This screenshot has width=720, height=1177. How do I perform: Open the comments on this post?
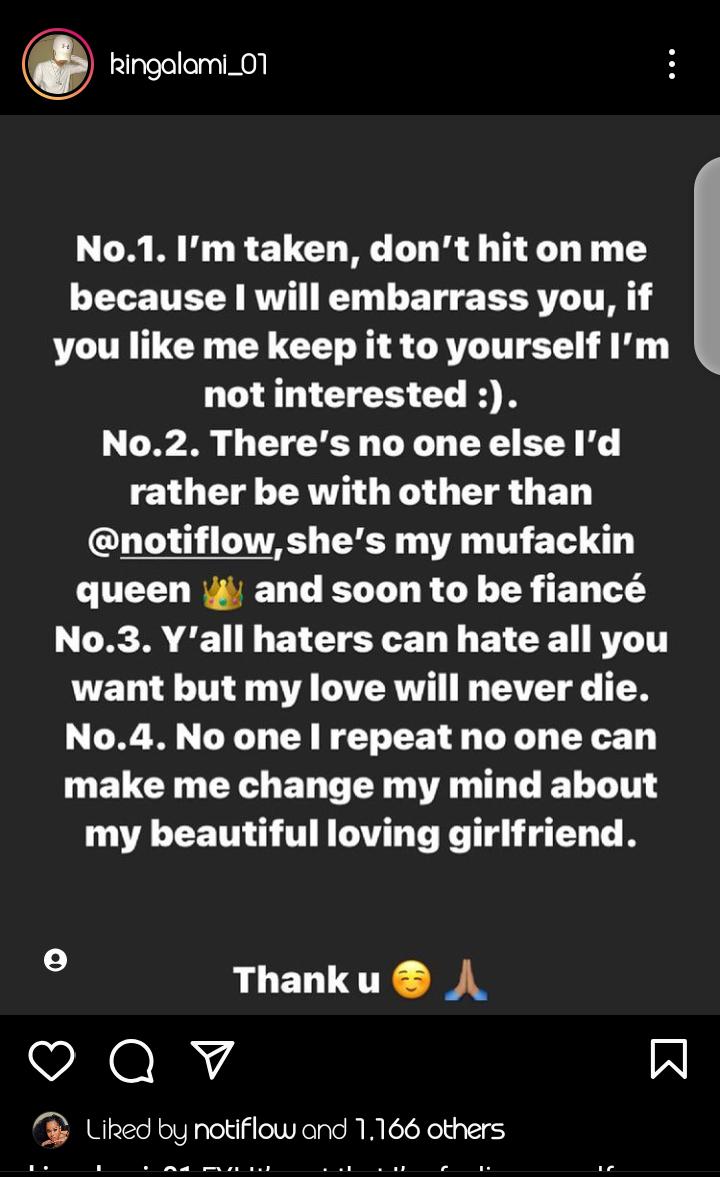132,1060
